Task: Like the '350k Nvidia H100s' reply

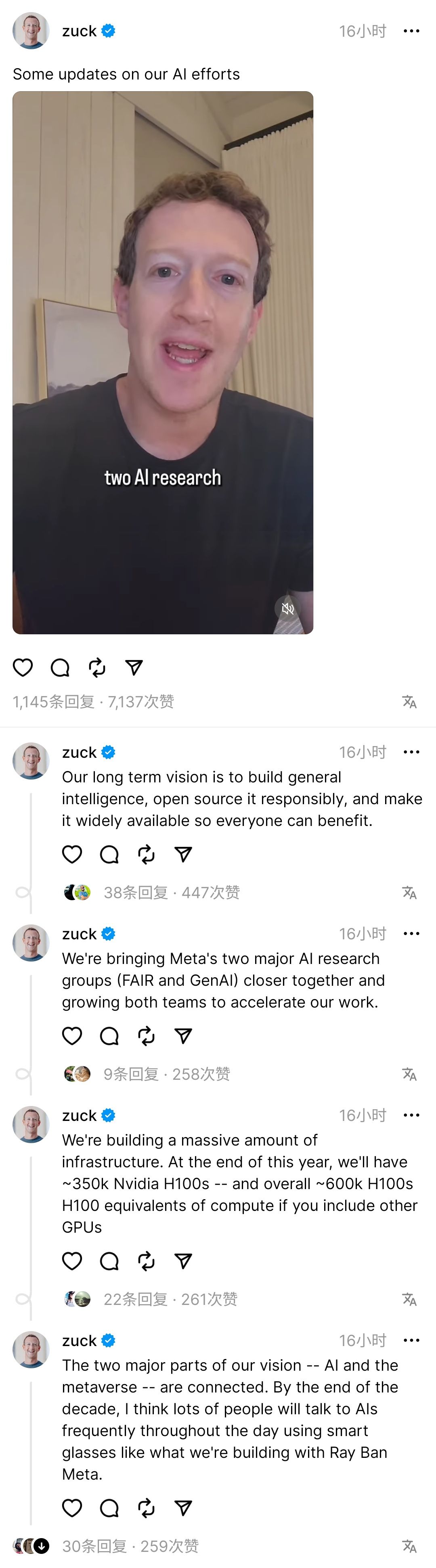Action: (72, 1261)
